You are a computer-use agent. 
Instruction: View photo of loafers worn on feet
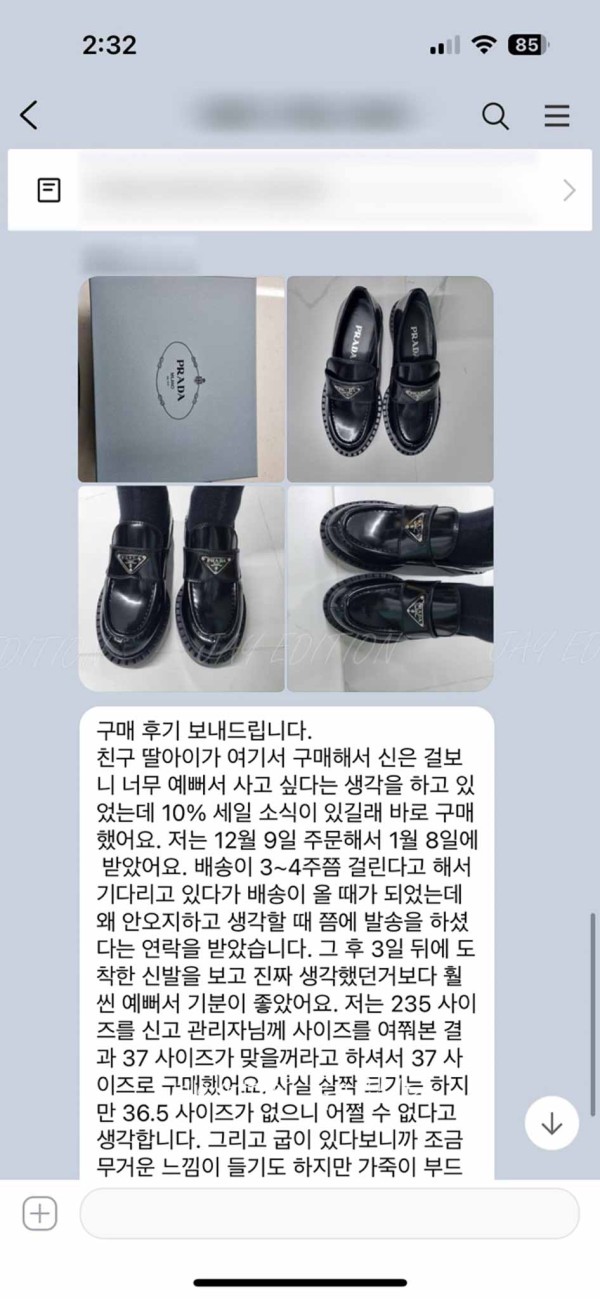click(181, 588)
